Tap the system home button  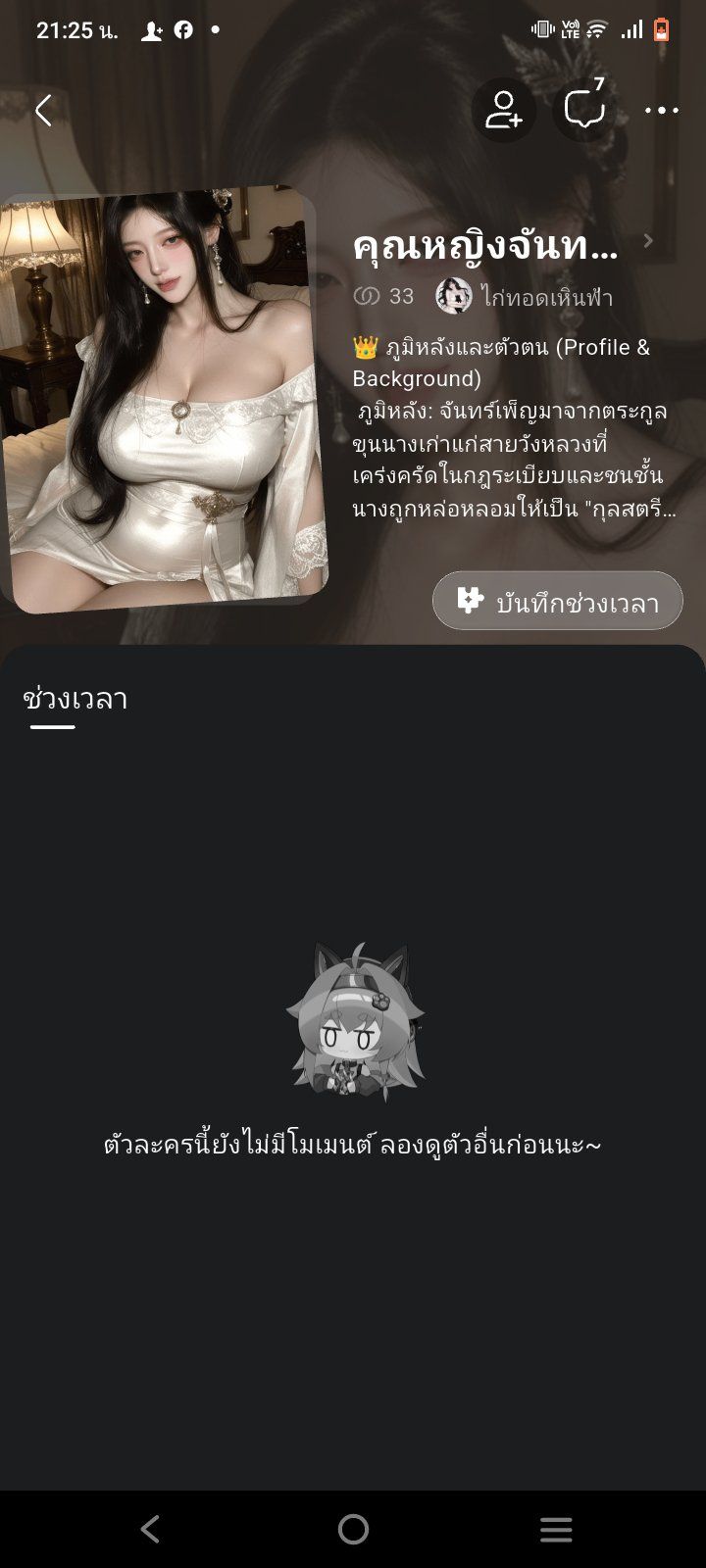coord(353,1529)
